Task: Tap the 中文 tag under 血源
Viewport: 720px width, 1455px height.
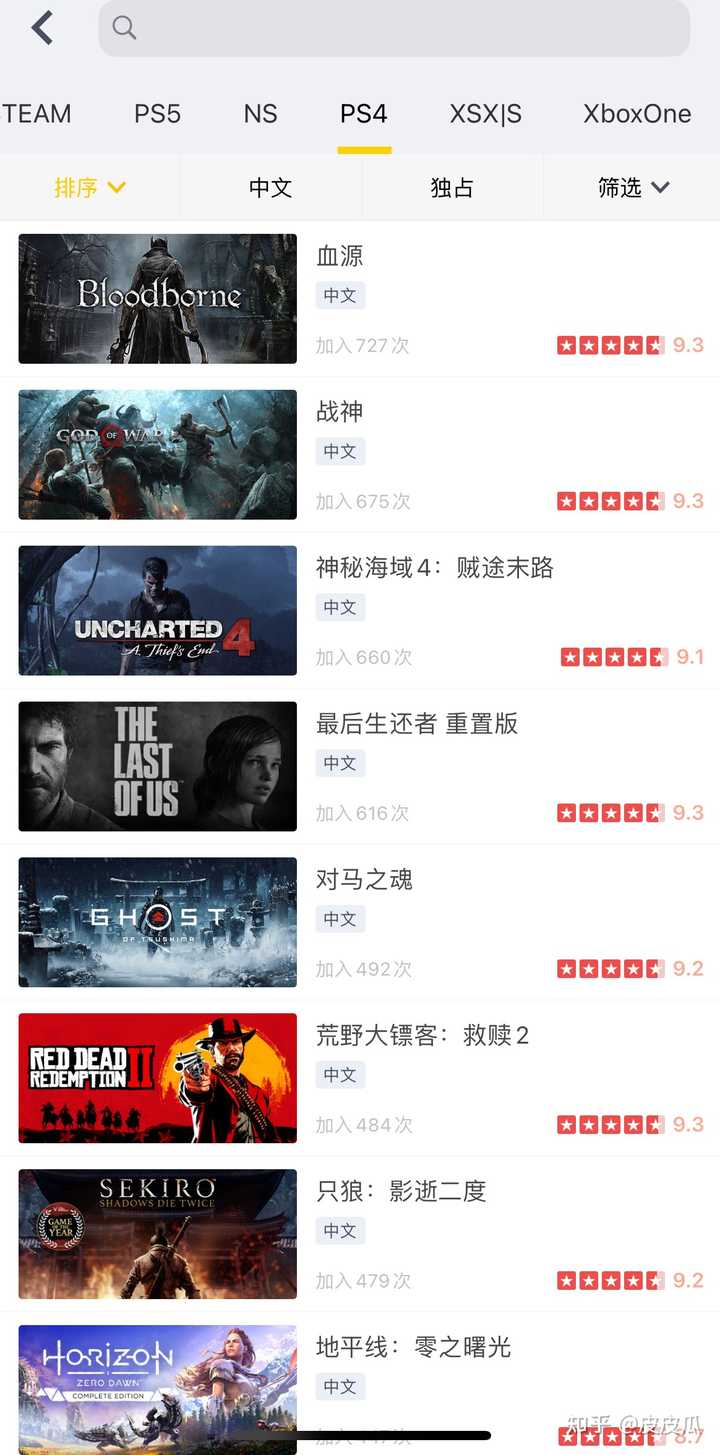Action: point(340,295)
